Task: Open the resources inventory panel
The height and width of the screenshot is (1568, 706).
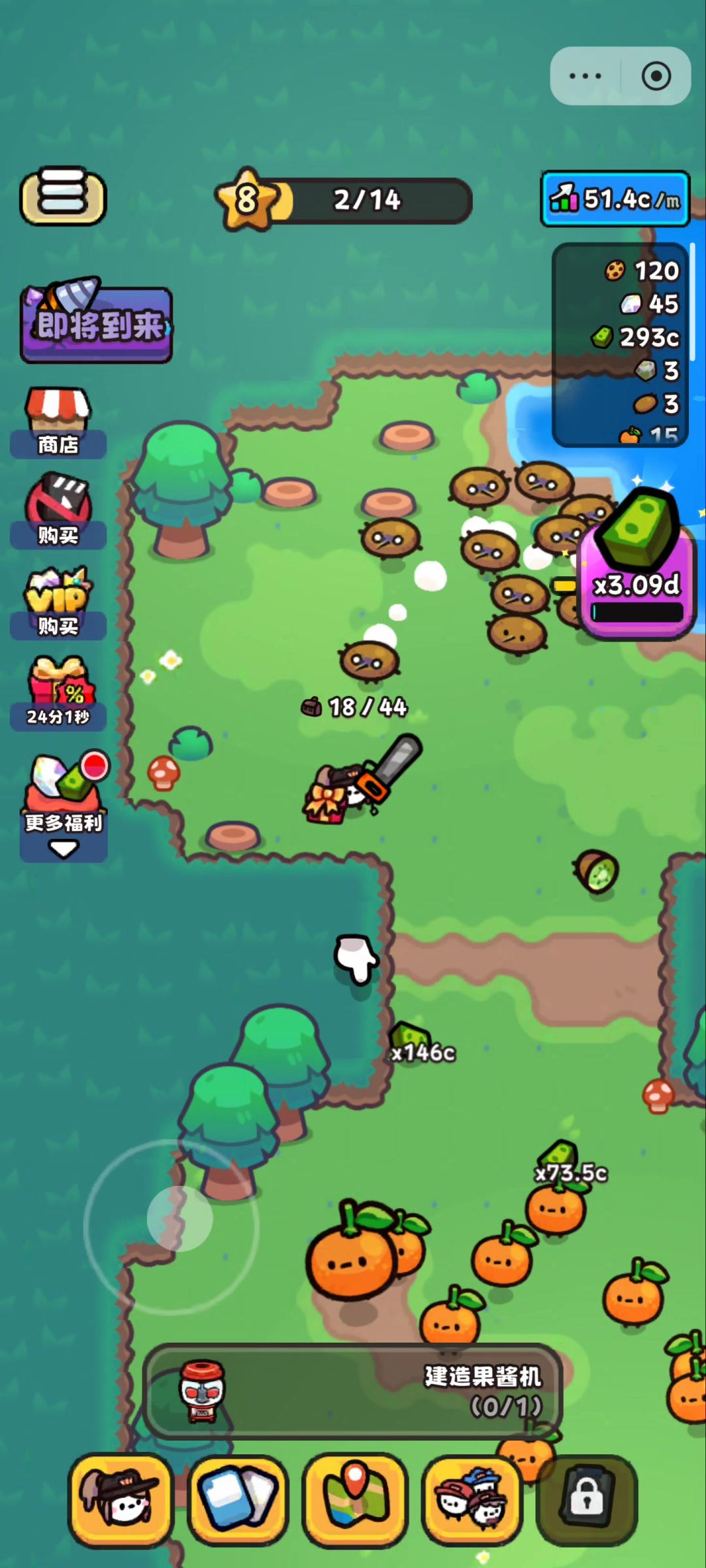Action: (620, 345)
